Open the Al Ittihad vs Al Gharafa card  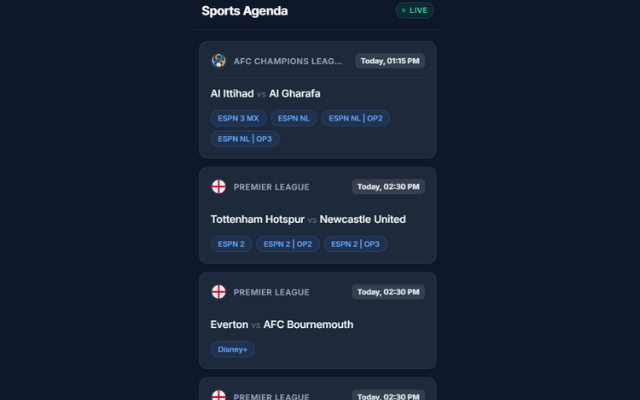pos(265,94)
